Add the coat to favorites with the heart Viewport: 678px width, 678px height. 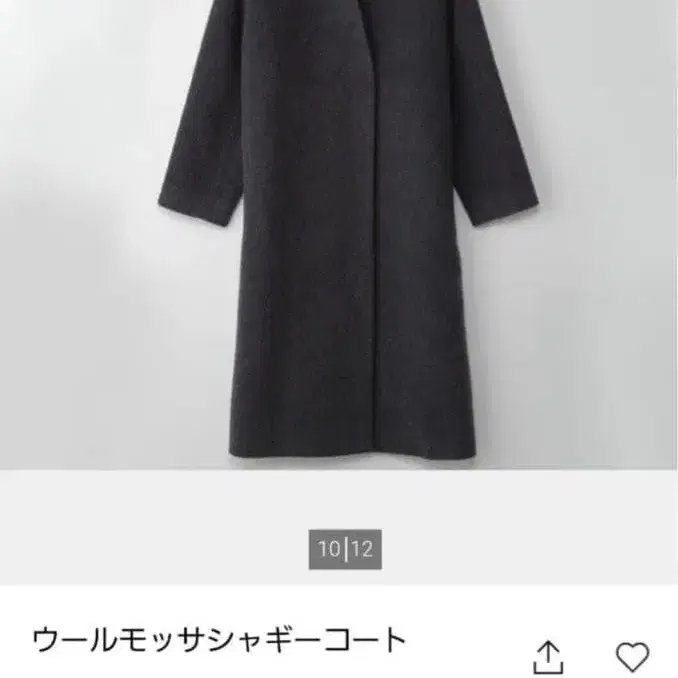coord(631,657)
